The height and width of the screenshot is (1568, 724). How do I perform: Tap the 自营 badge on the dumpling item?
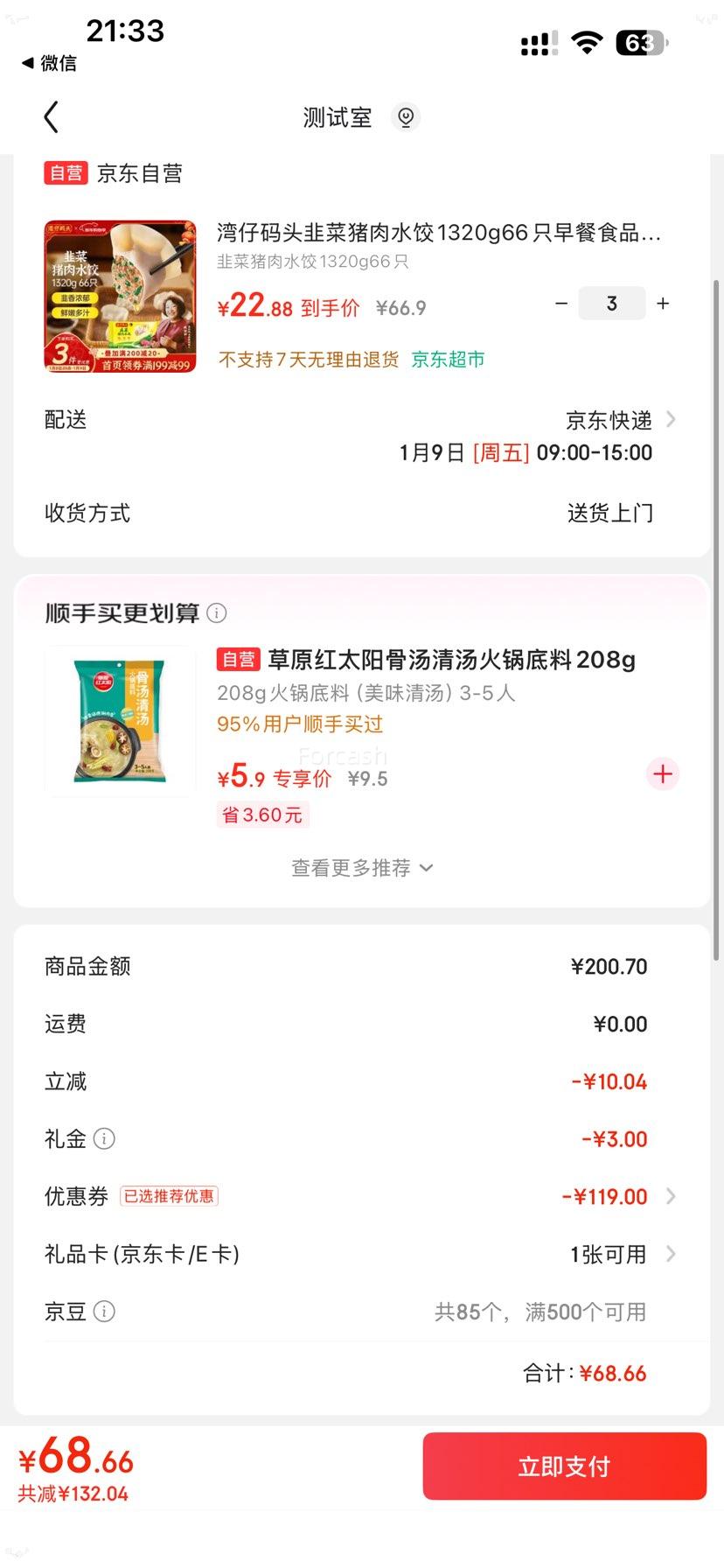65,172
